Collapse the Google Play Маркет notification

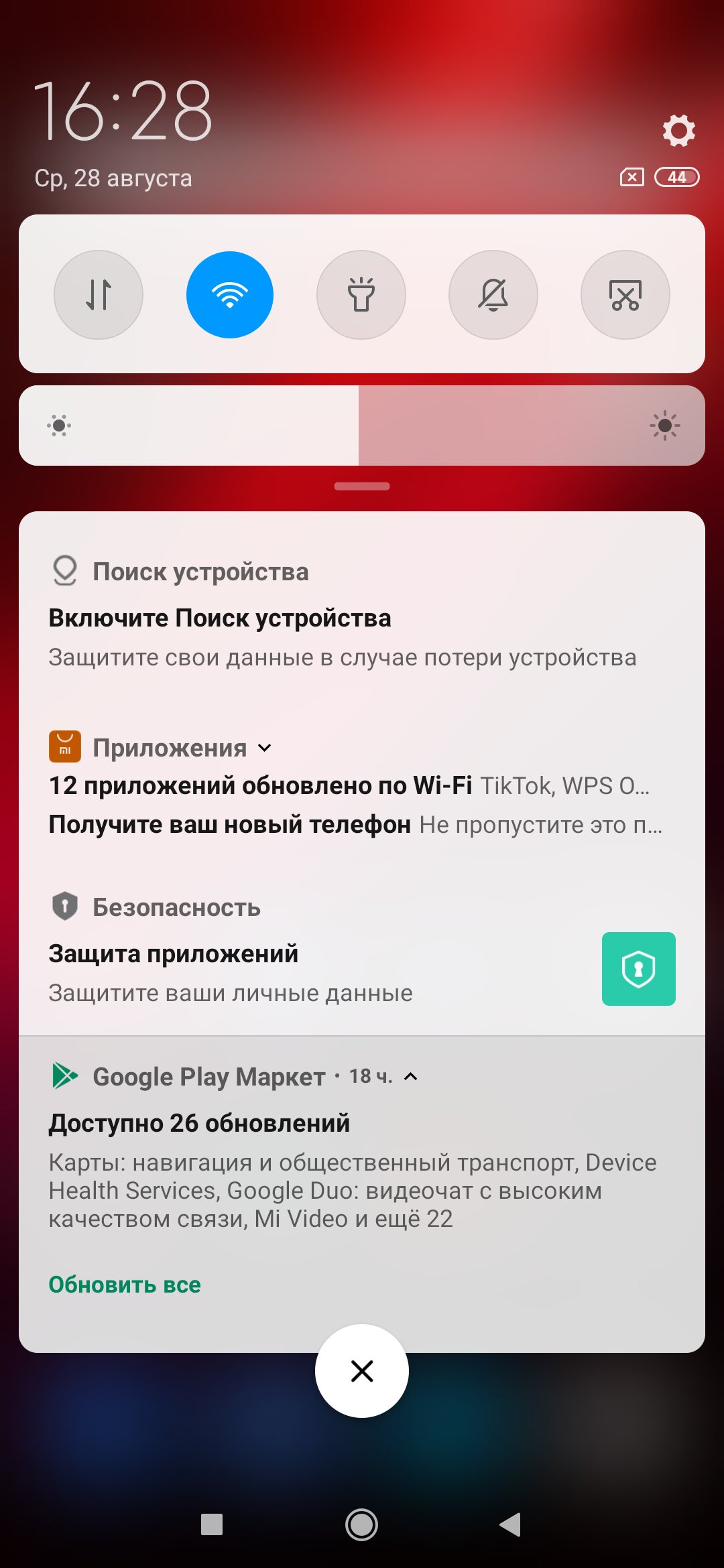click(411, 1076)
